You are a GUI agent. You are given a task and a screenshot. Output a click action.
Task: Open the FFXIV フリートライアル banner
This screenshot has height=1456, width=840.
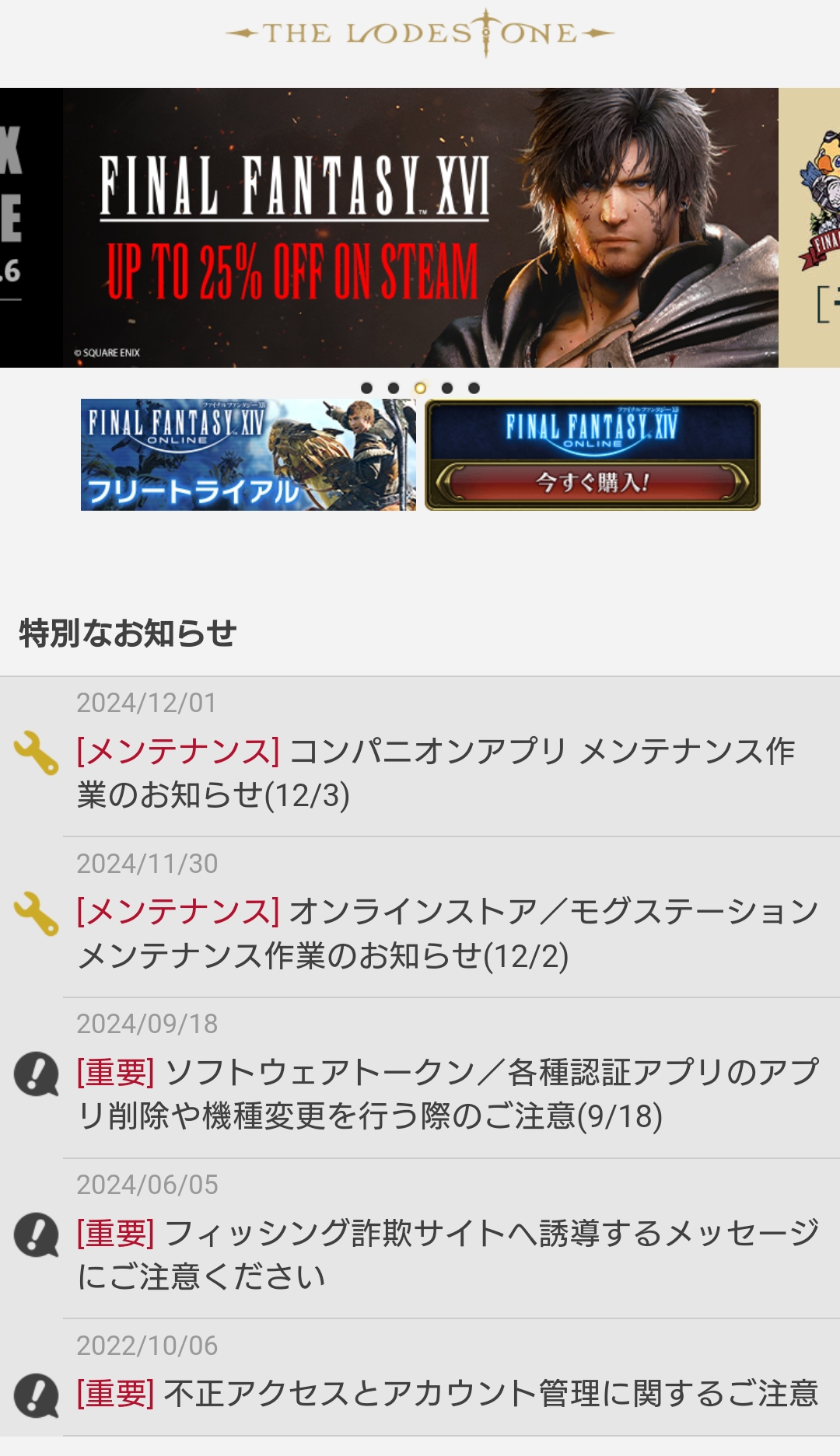pos(248,455)
